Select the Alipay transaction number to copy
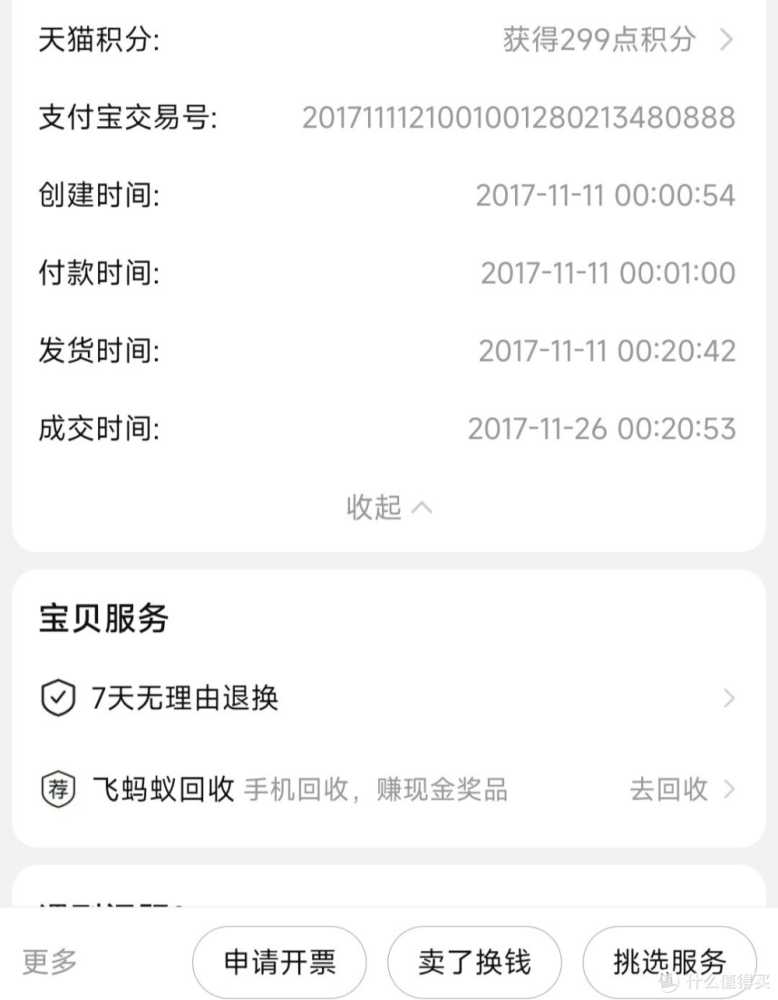Viewport: 778px width, 1000px height. (519, 118)
